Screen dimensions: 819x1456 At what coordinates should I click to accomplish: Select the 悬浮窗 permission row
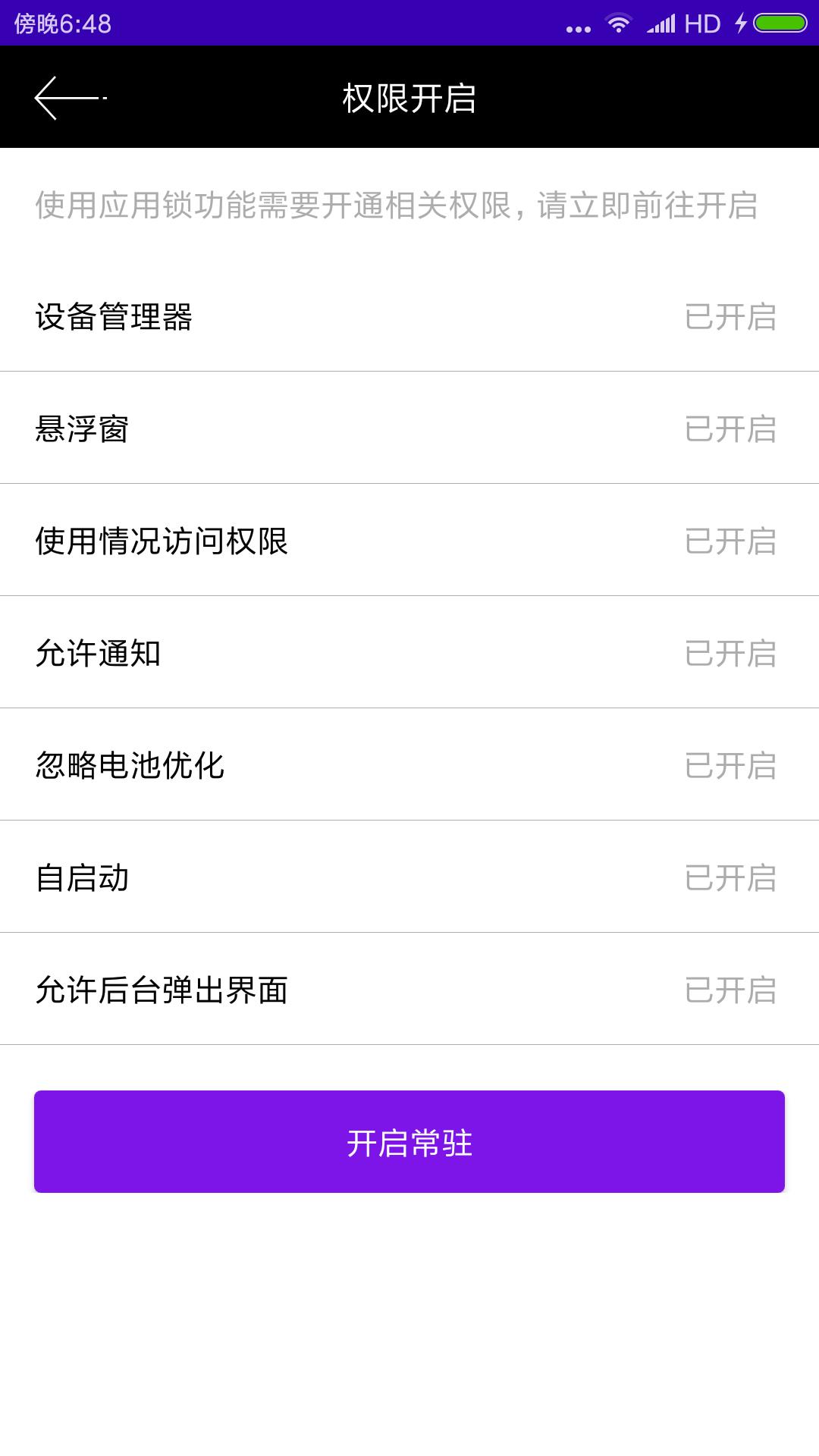tap(409, 428)
